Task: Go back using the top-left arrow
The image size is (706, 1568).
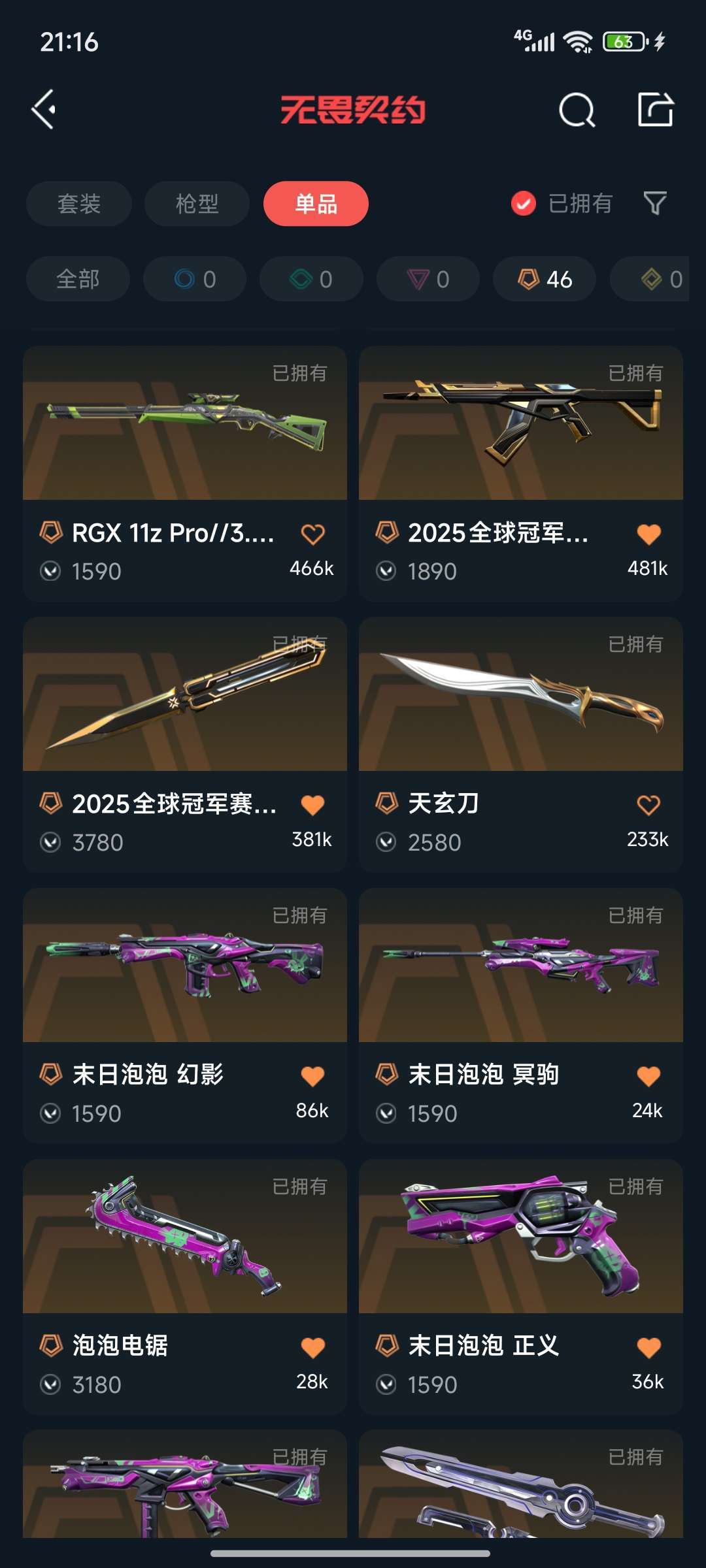Action: pos(44,110)
